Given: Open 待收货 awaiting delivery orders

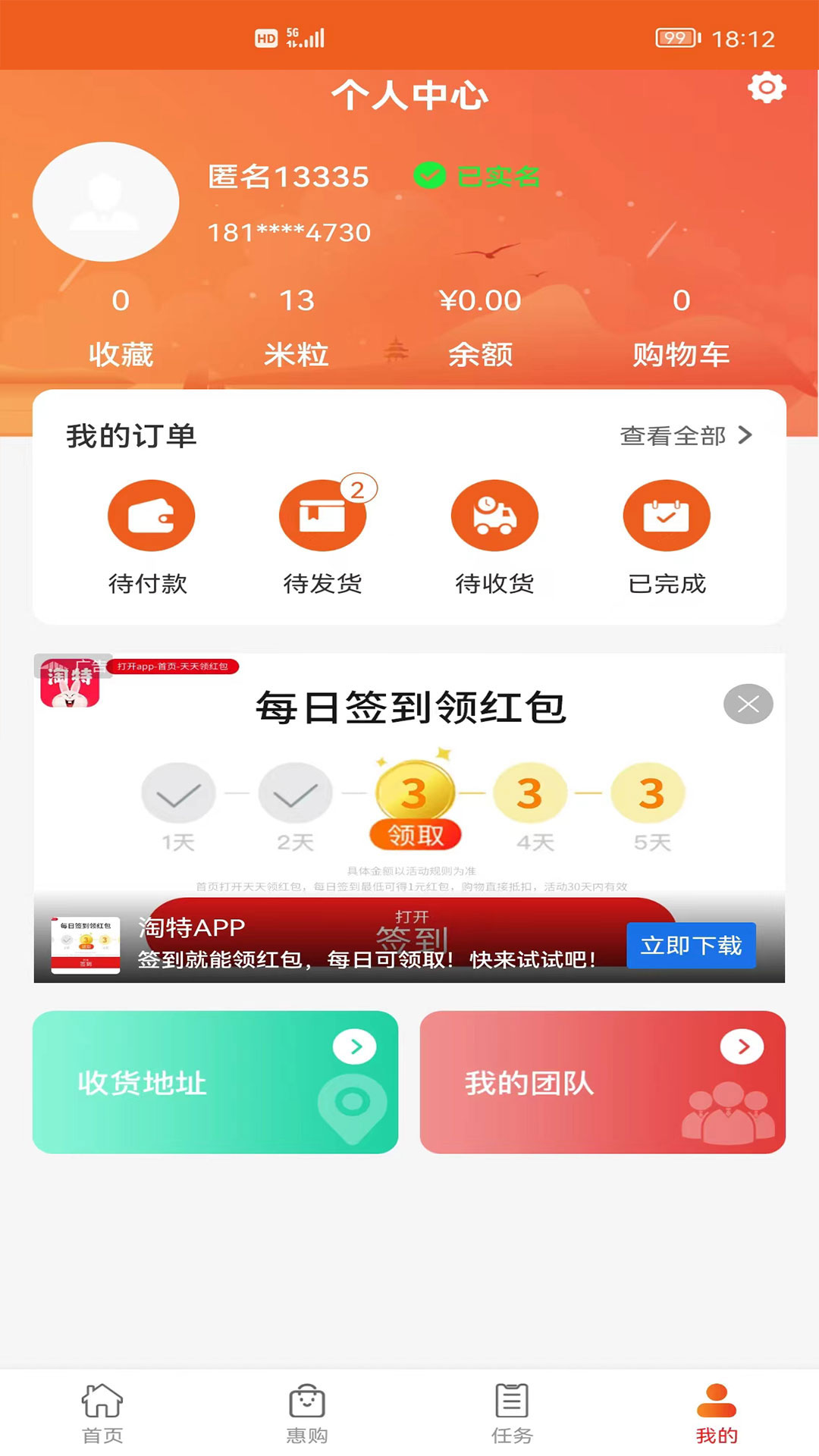Looking at the screenshot, I should 494,535.
